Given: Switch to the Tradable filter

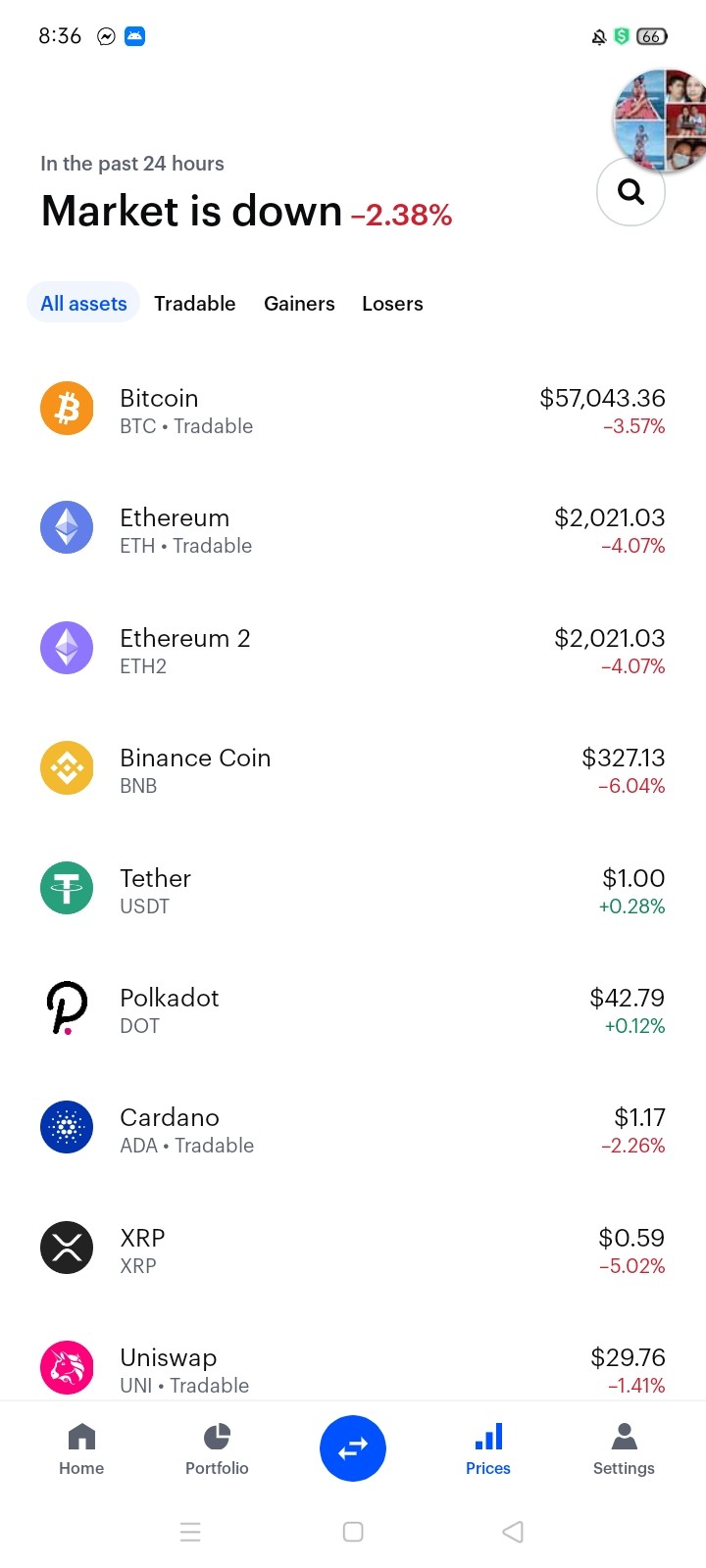Looking at the screenshot, I should [x=194, y=304].
